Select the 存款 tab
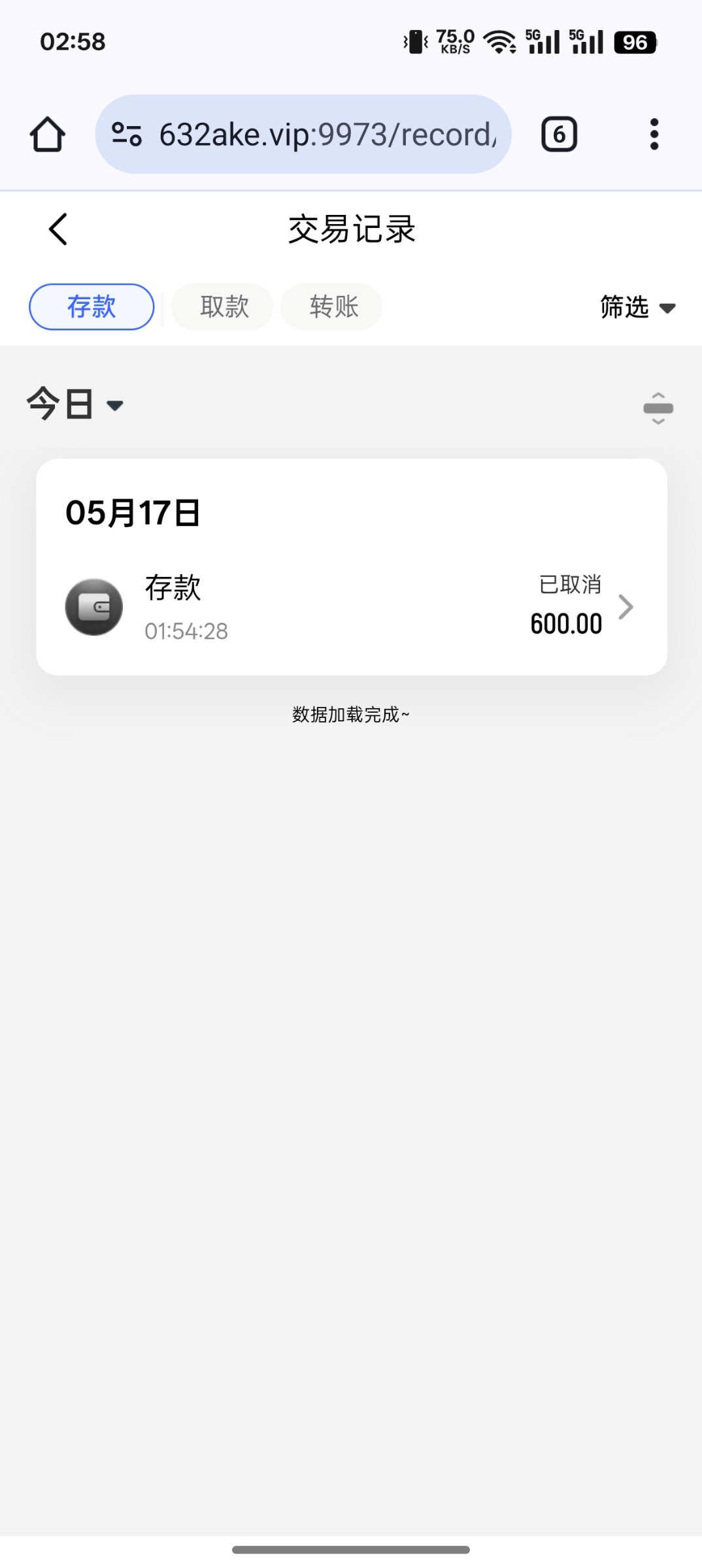 (x=92, y=306)
